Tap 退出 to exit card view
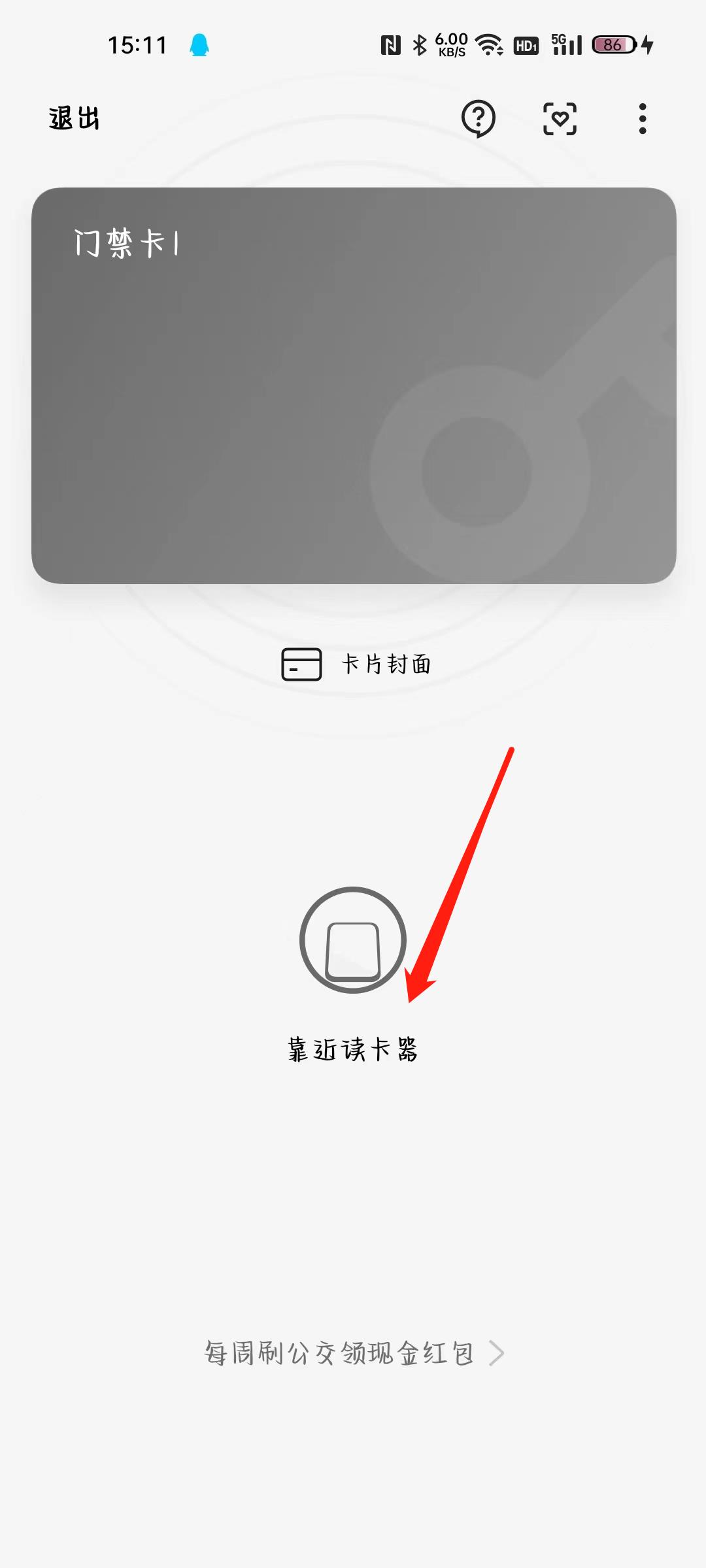The width and height of the screenshot is (706, 1568). [73, 119]
